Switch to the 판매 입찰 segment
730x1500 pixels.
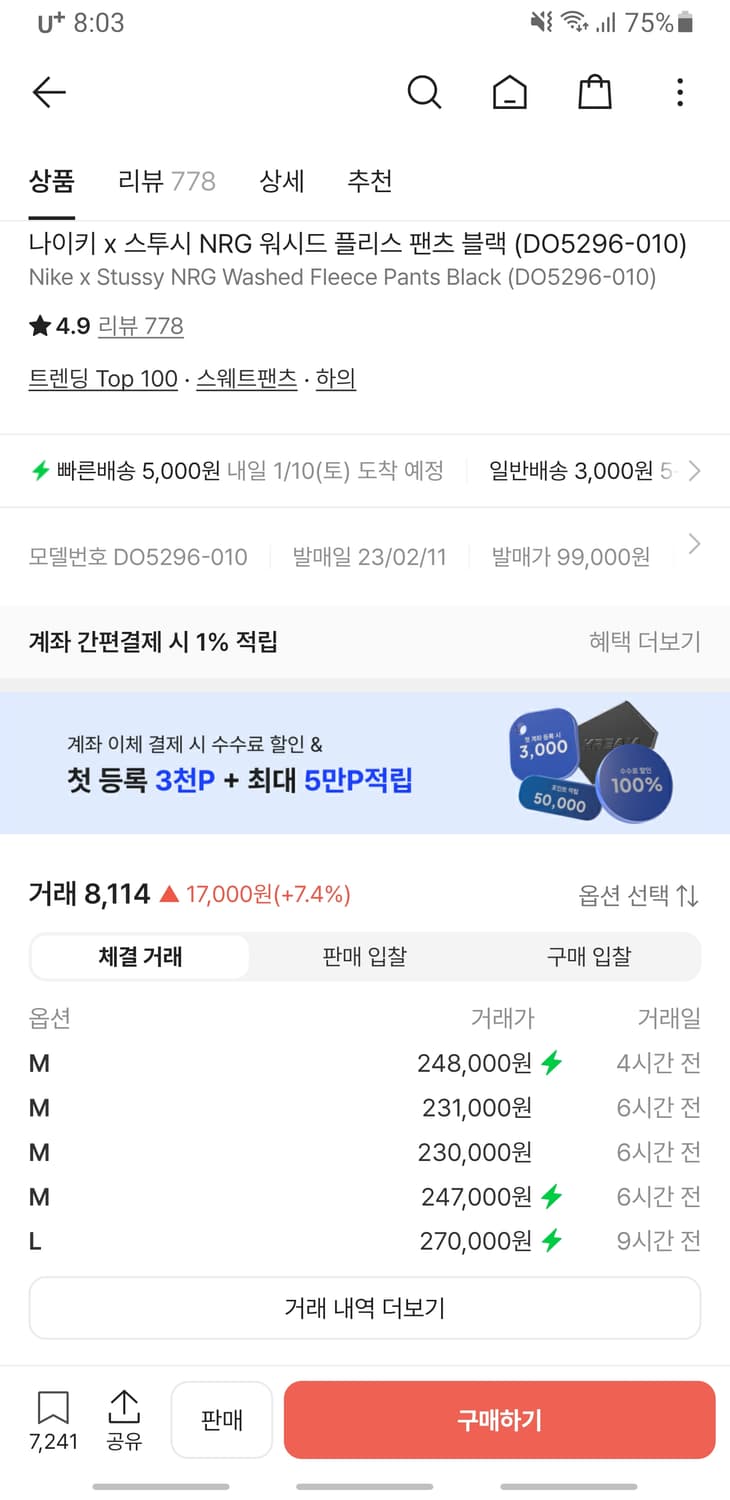[365, 956]
